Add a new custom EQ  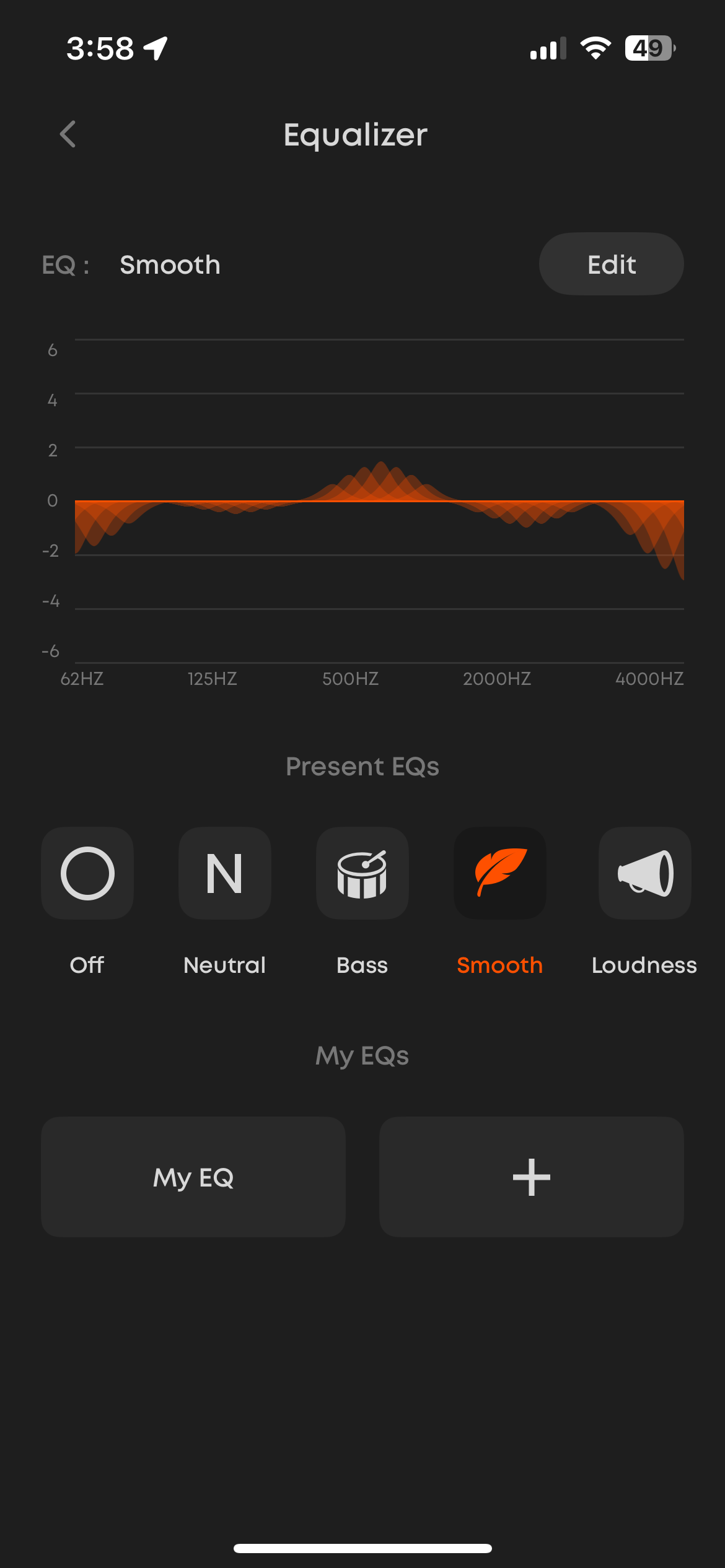(531, 1177)
